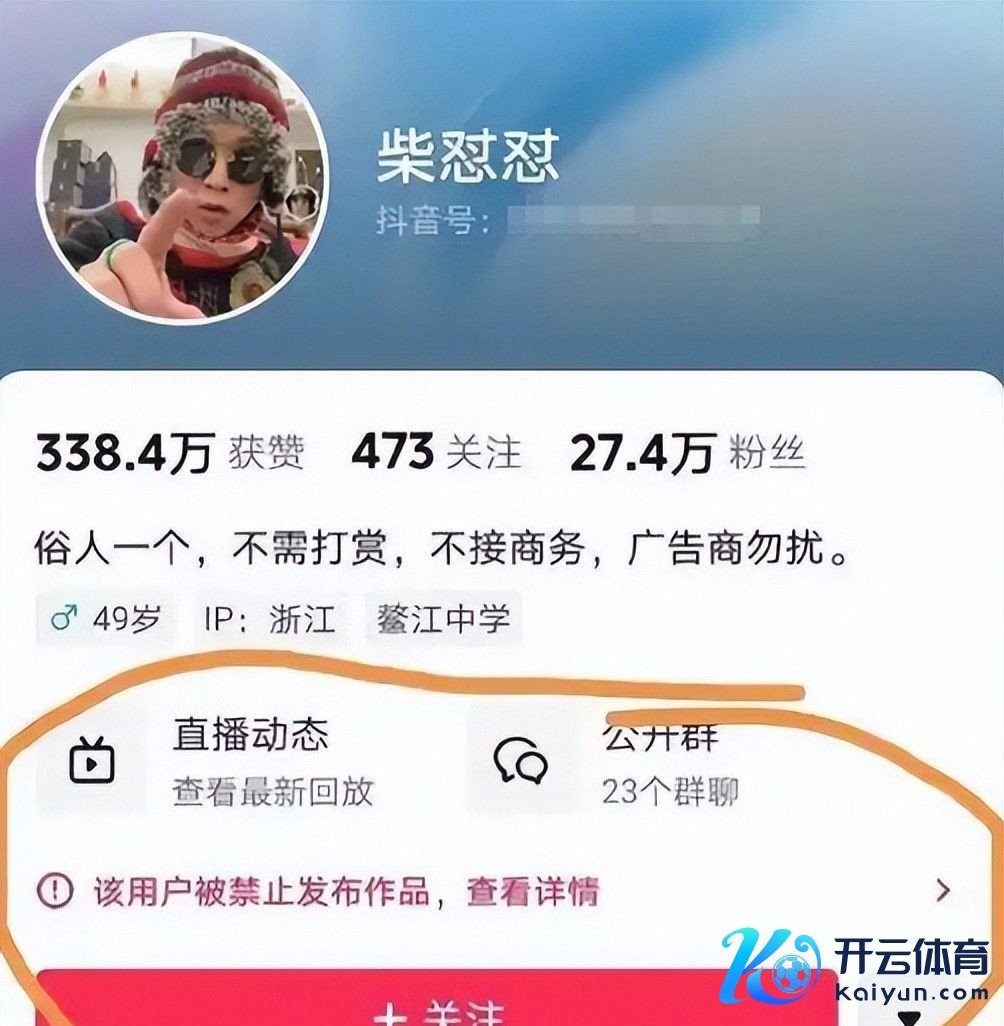View the 473 关注 following list
Screen dimensions: 1004x1026
pyautogui.click(x=436, y=454)
